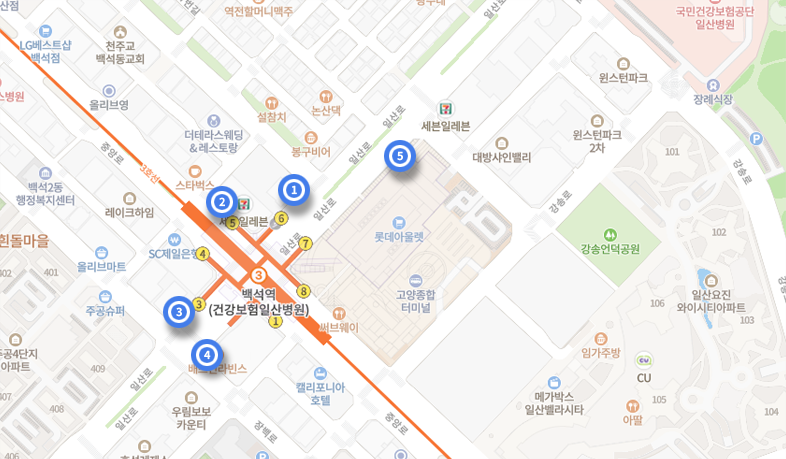Open the 백석역 subway station marker
Viewport: 786px width, 459px height.
[258, 275]
